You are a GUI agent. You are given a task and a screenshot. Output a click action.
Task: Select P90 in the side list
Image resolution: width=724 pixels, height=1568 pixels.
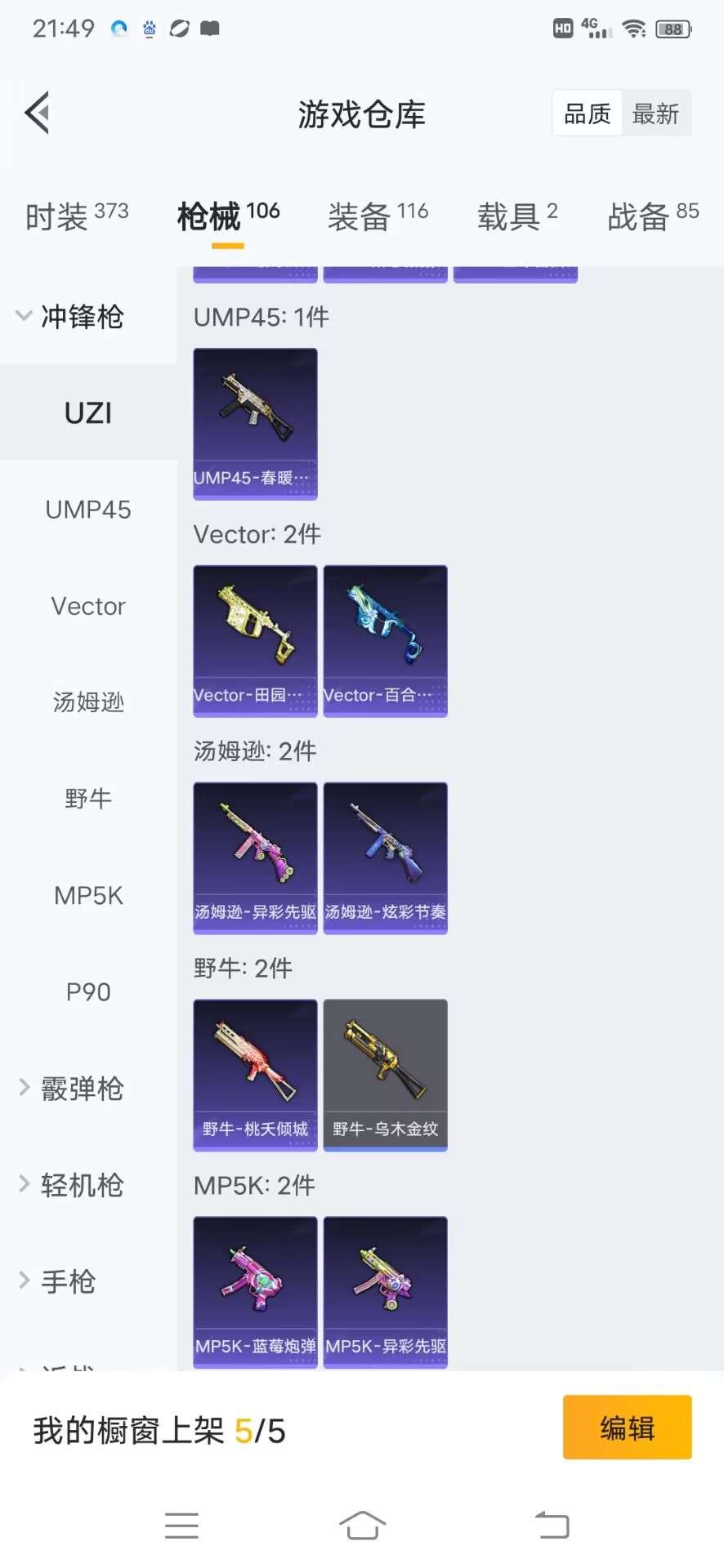(x=88, y=991)
